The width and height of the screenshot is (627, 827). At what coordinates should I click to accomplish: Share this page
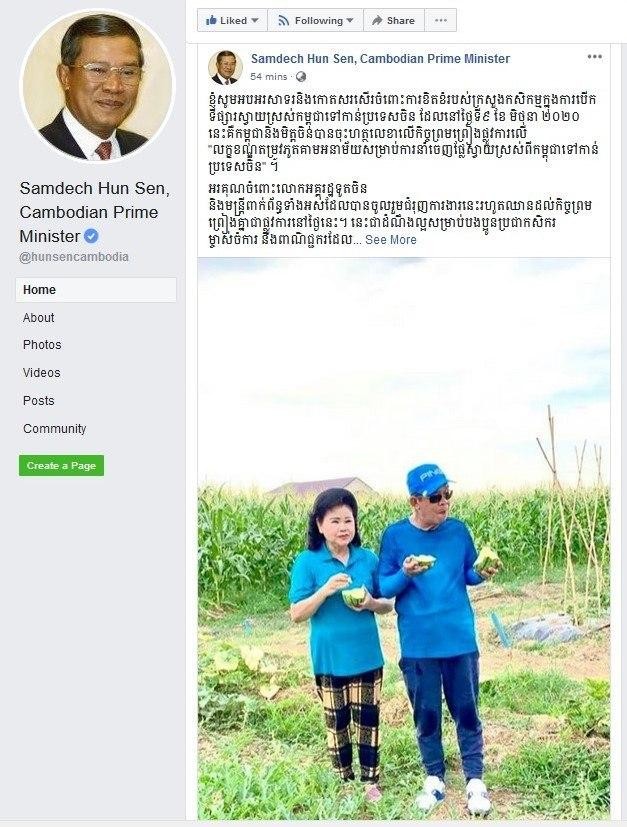pos(392,20)
